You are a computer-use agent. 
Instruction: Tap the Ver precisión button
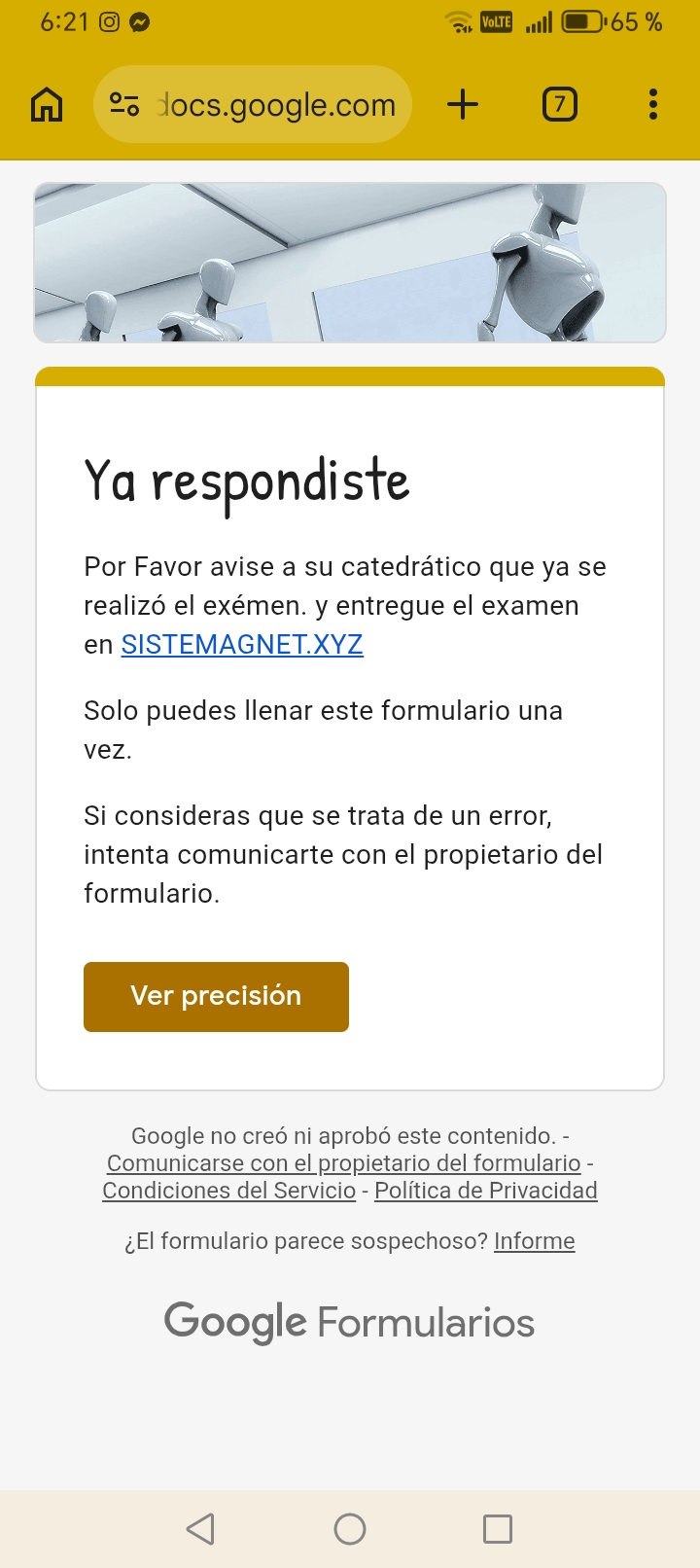216,996
